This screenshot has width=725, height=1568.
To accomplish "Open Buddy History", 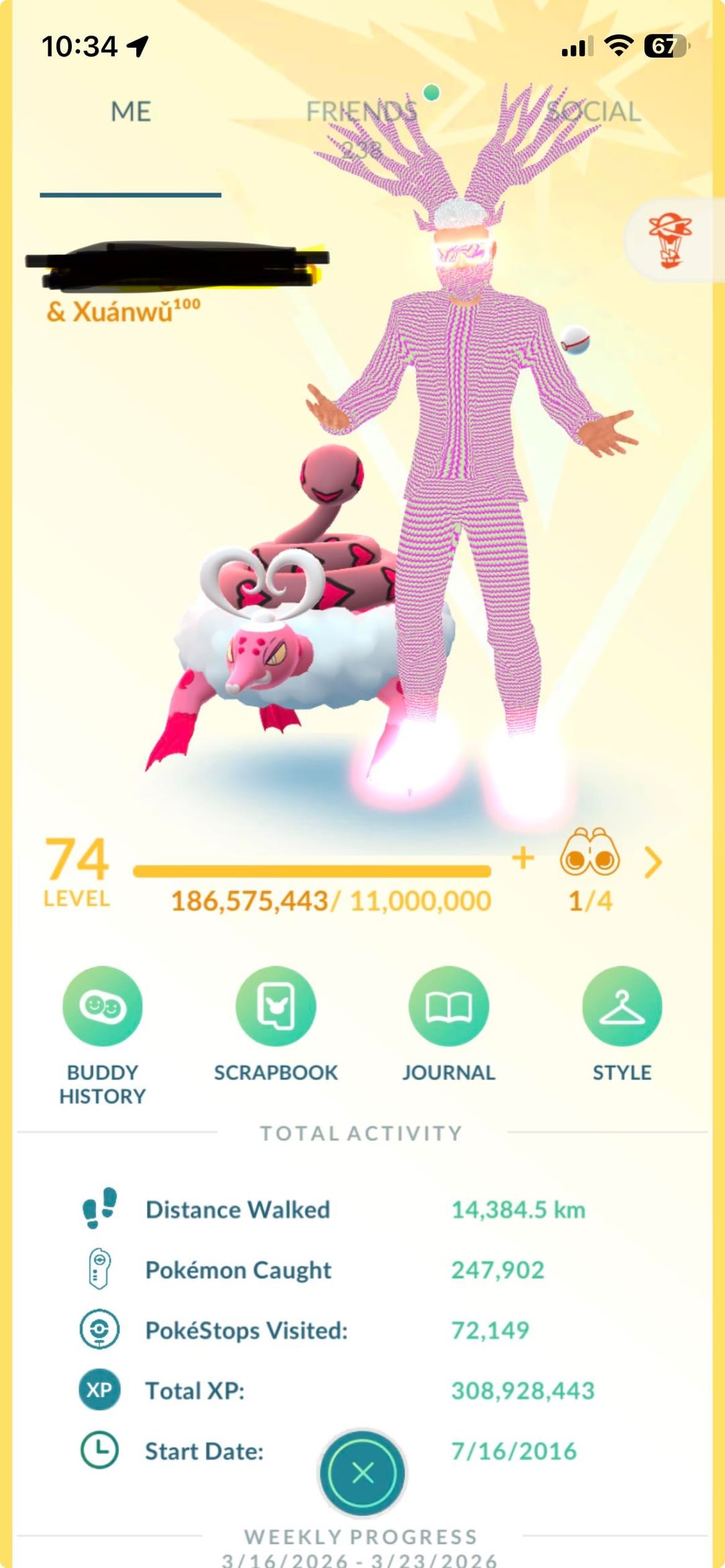I will pos(103,1006).
